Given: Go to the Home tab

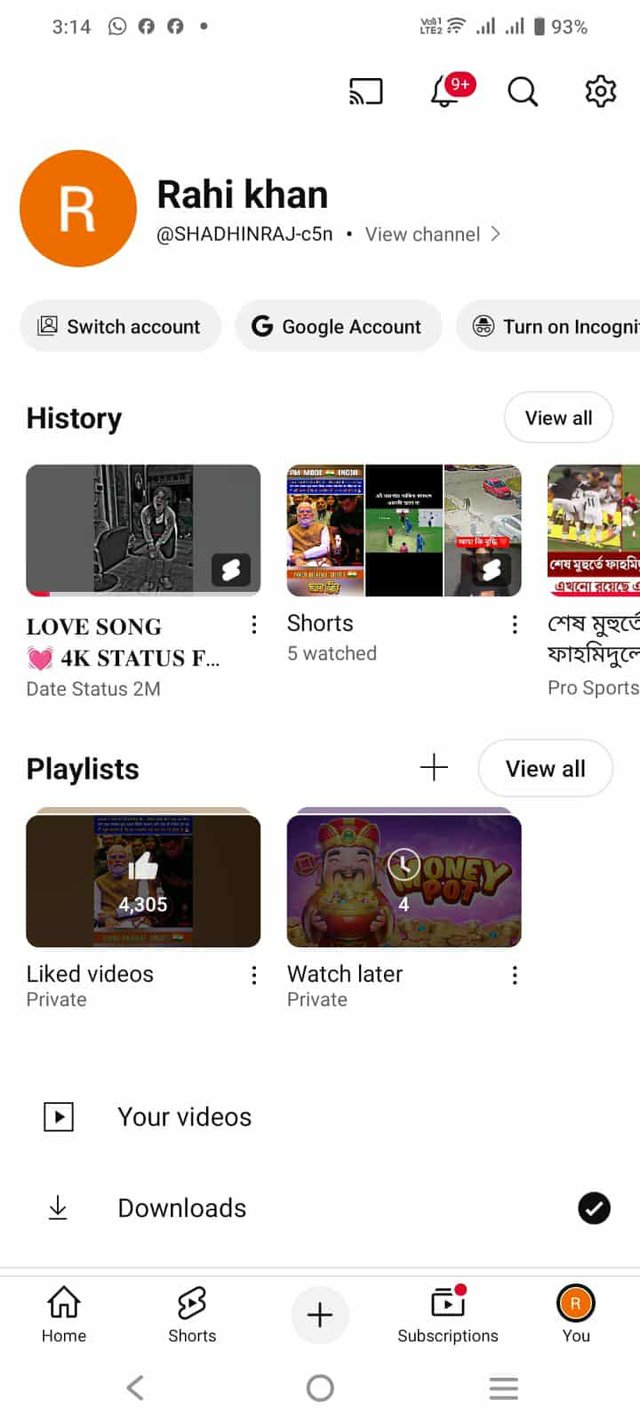Looking at the screenshot, I should pos(64,1314).
